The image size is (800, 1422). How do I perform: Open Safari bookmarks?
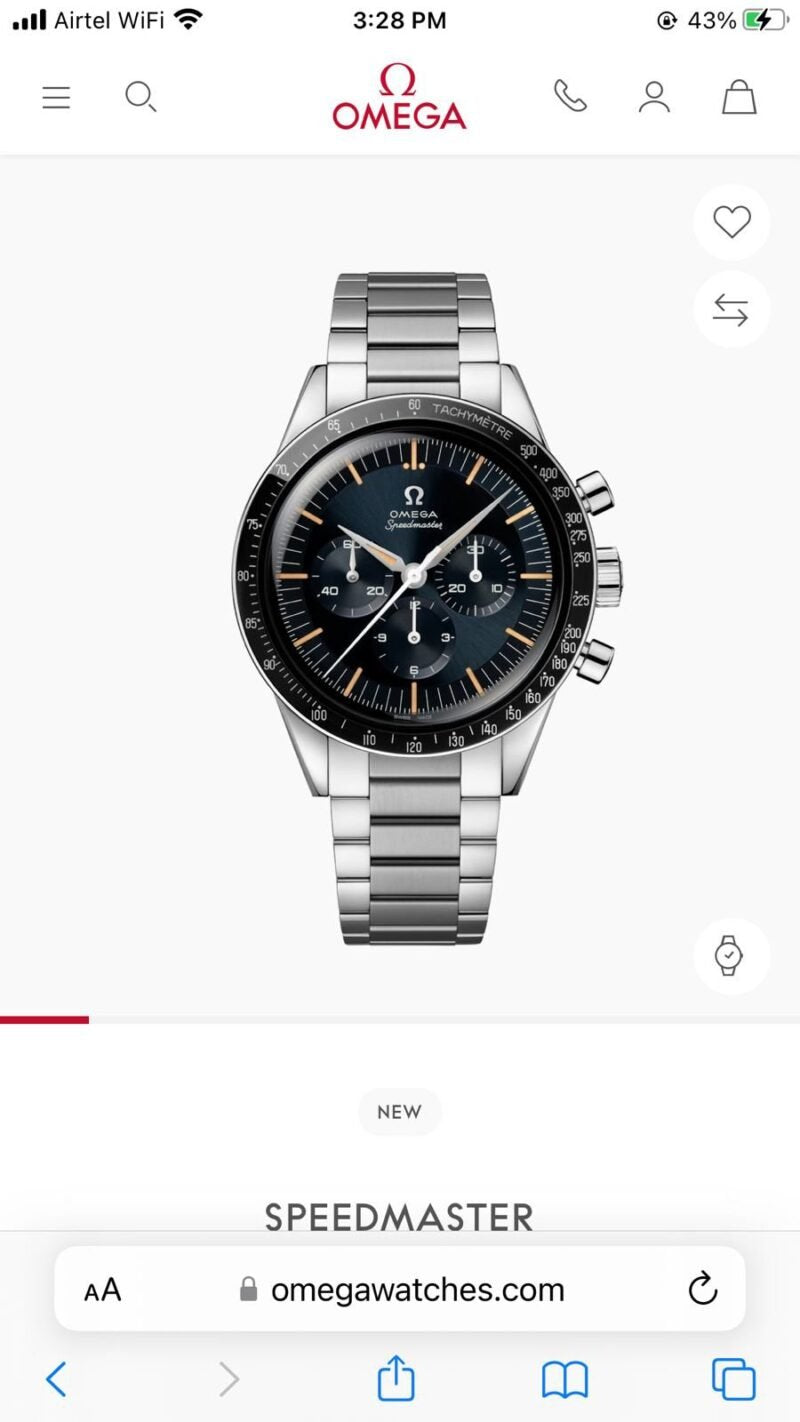565,1381
